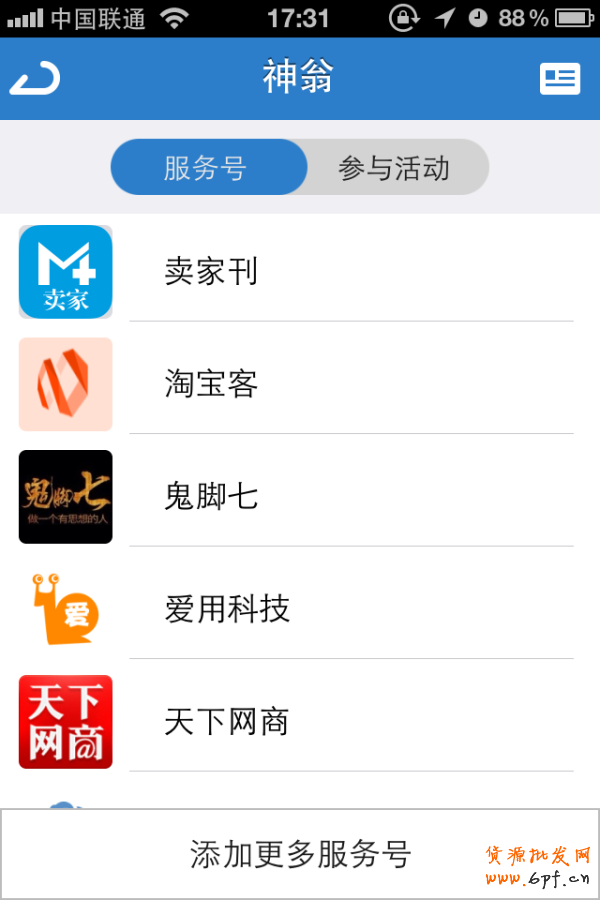Select the 服务号 segment

point(206,167)
